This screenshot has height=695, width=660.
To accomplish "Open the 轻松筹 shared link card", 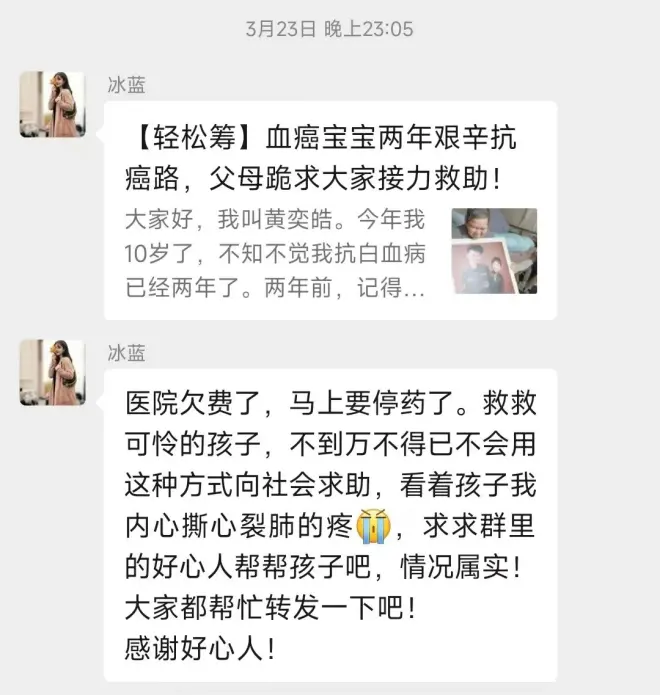I will (x=330, y=210).
